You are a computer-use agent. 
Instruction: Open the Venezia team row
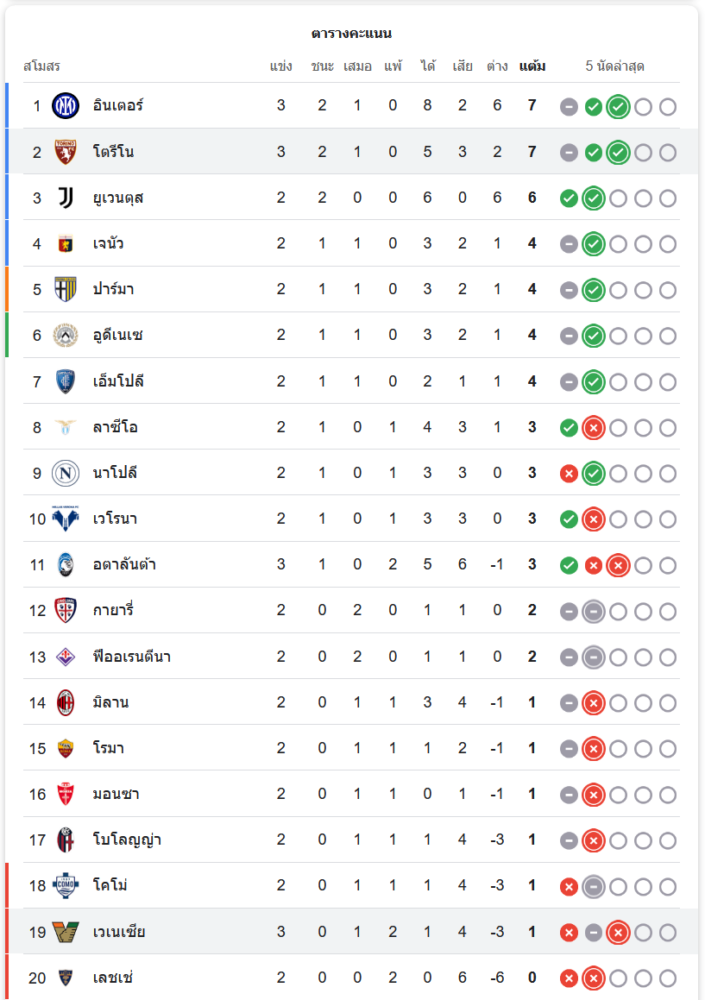[119, 932]
